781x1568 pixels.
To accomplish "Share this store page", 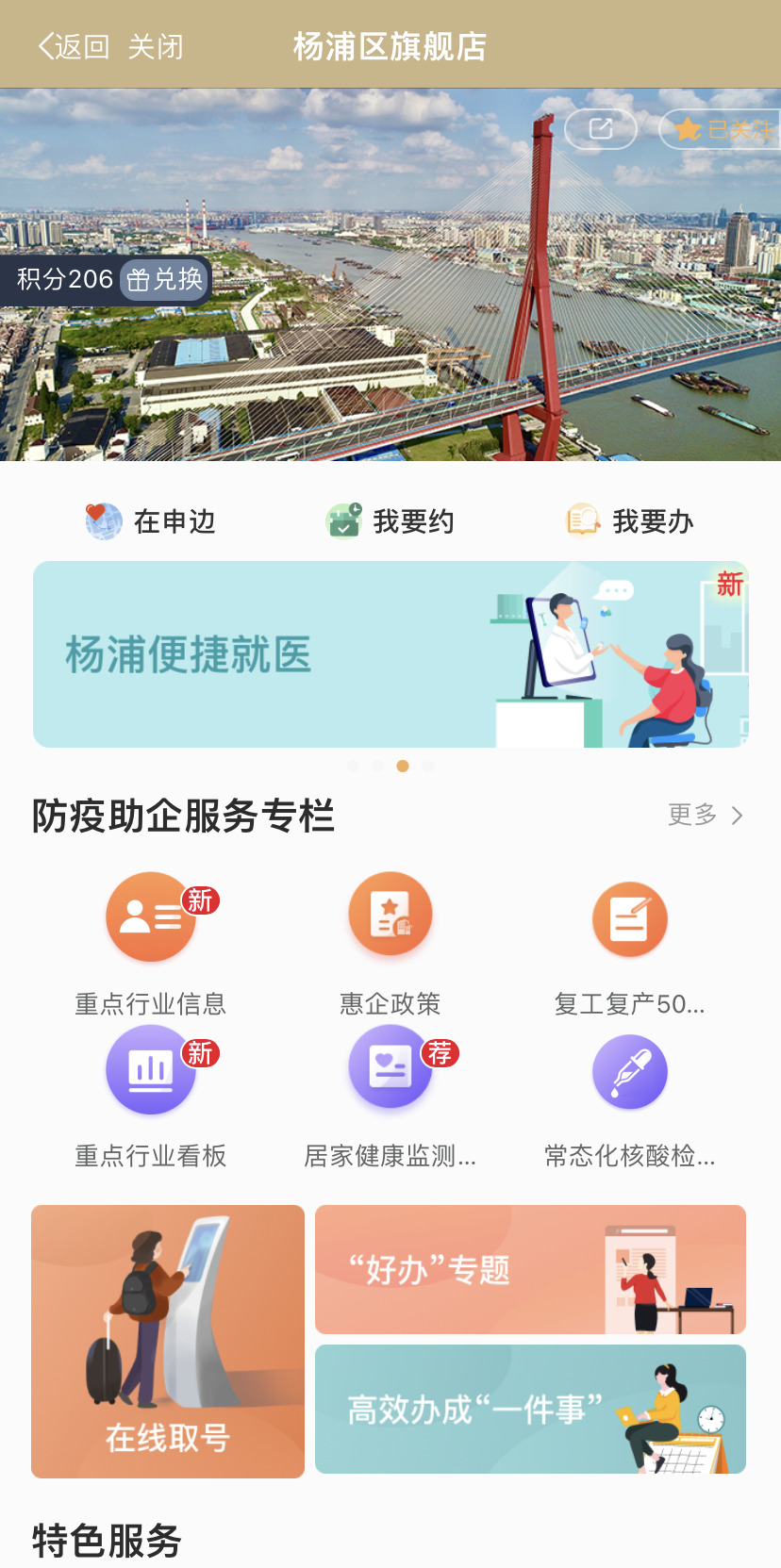I will coord(601,129).
